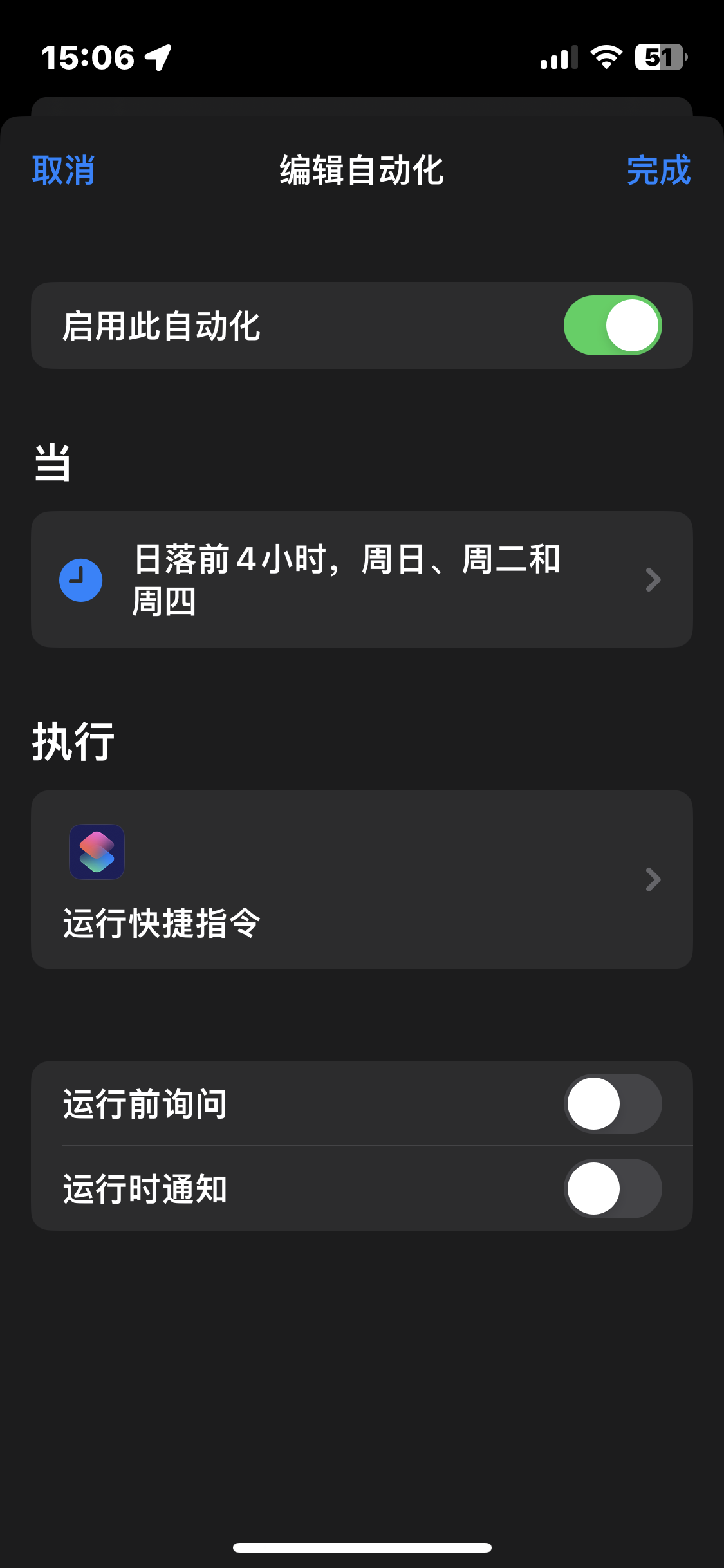
Task: Tap the location arrow in the status bar
Action: click(156, 57)
